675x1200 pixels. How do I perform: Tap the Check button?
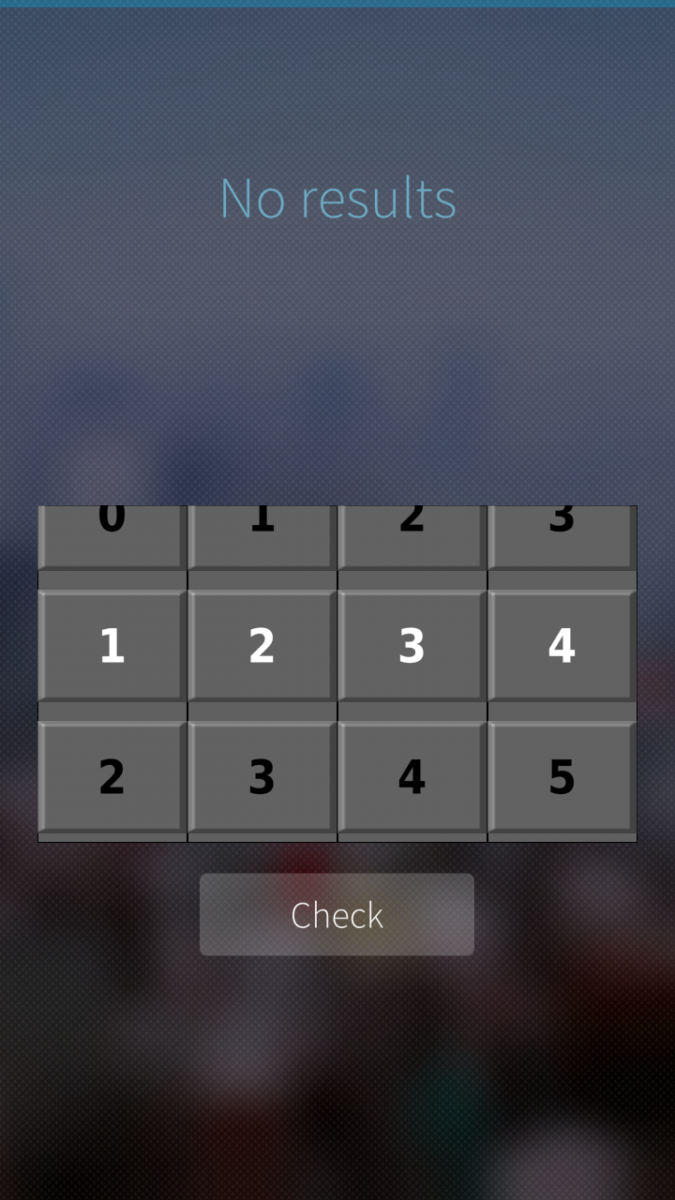pos(337,914)
